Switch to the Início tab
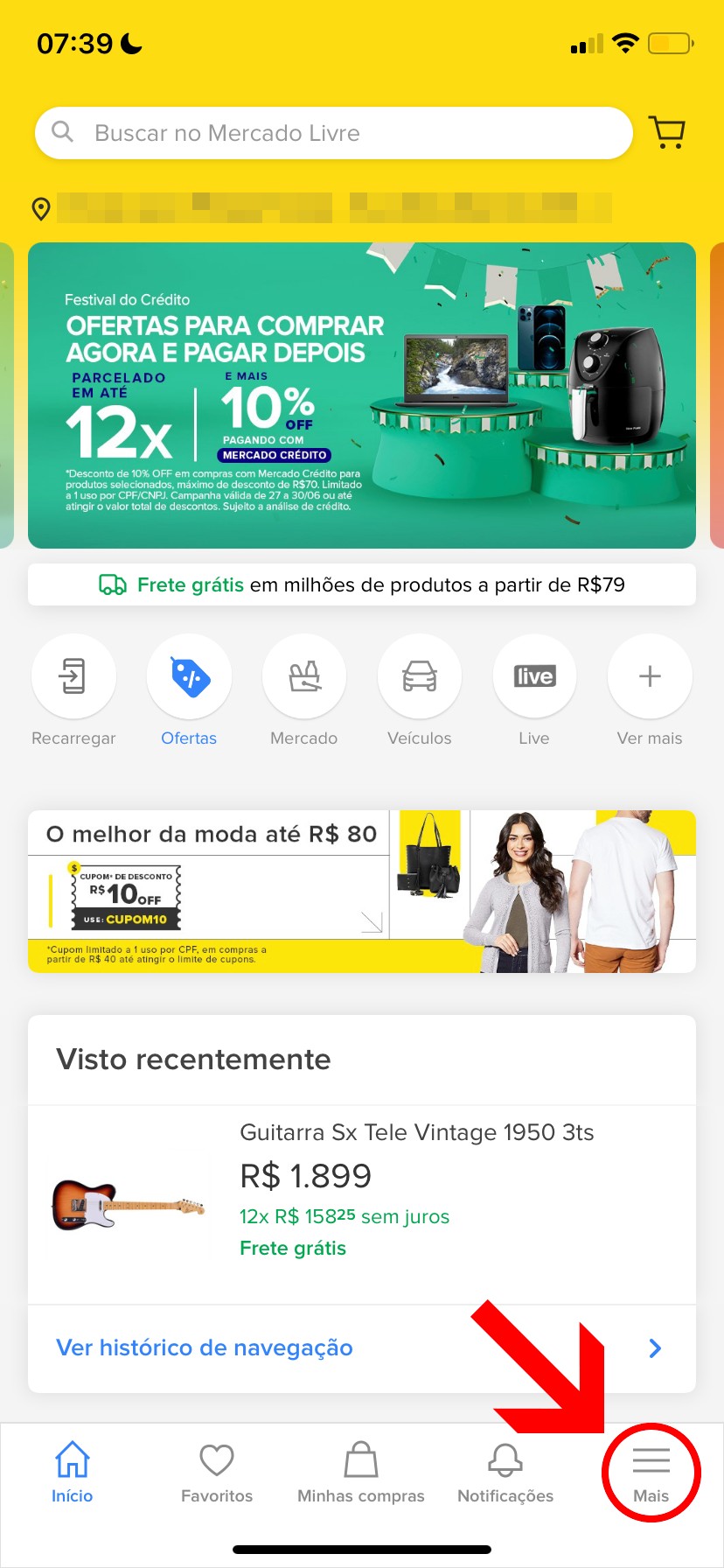The height and width of the screenshot is (1568, 724). (x=73, y=1473)
